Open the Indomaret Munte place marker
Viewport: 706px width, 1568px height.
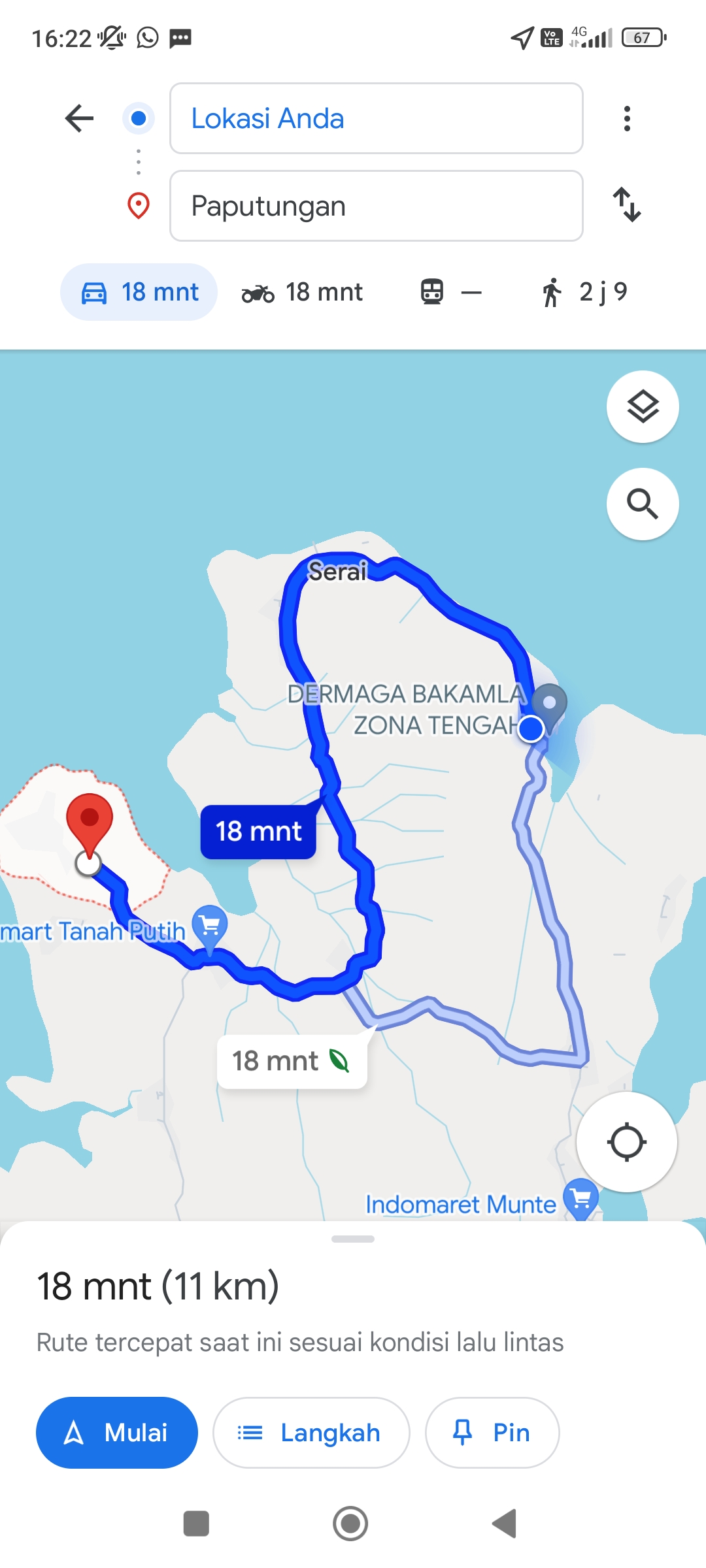581,1199
